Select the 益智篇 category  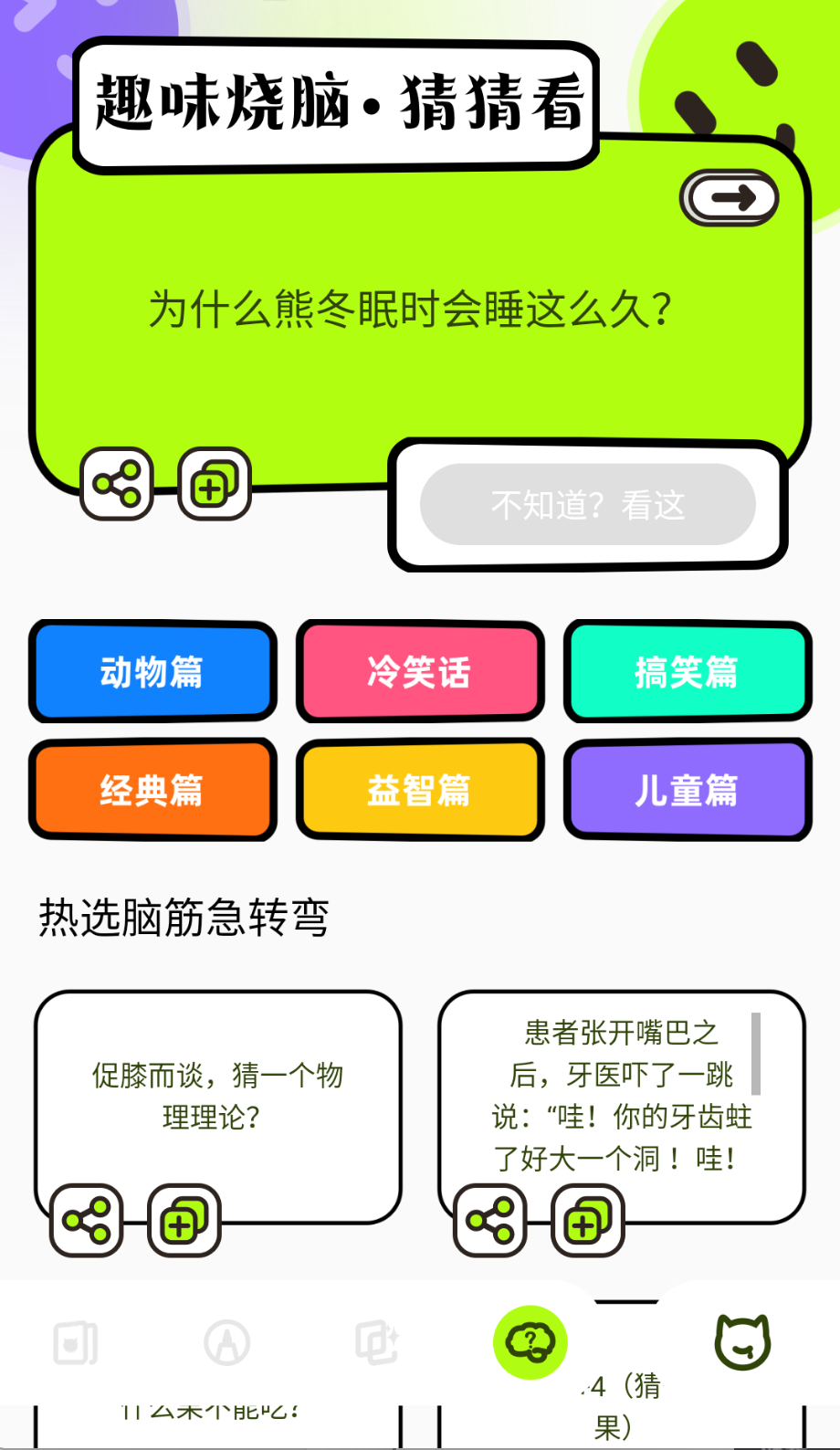[x=419, y=789]
